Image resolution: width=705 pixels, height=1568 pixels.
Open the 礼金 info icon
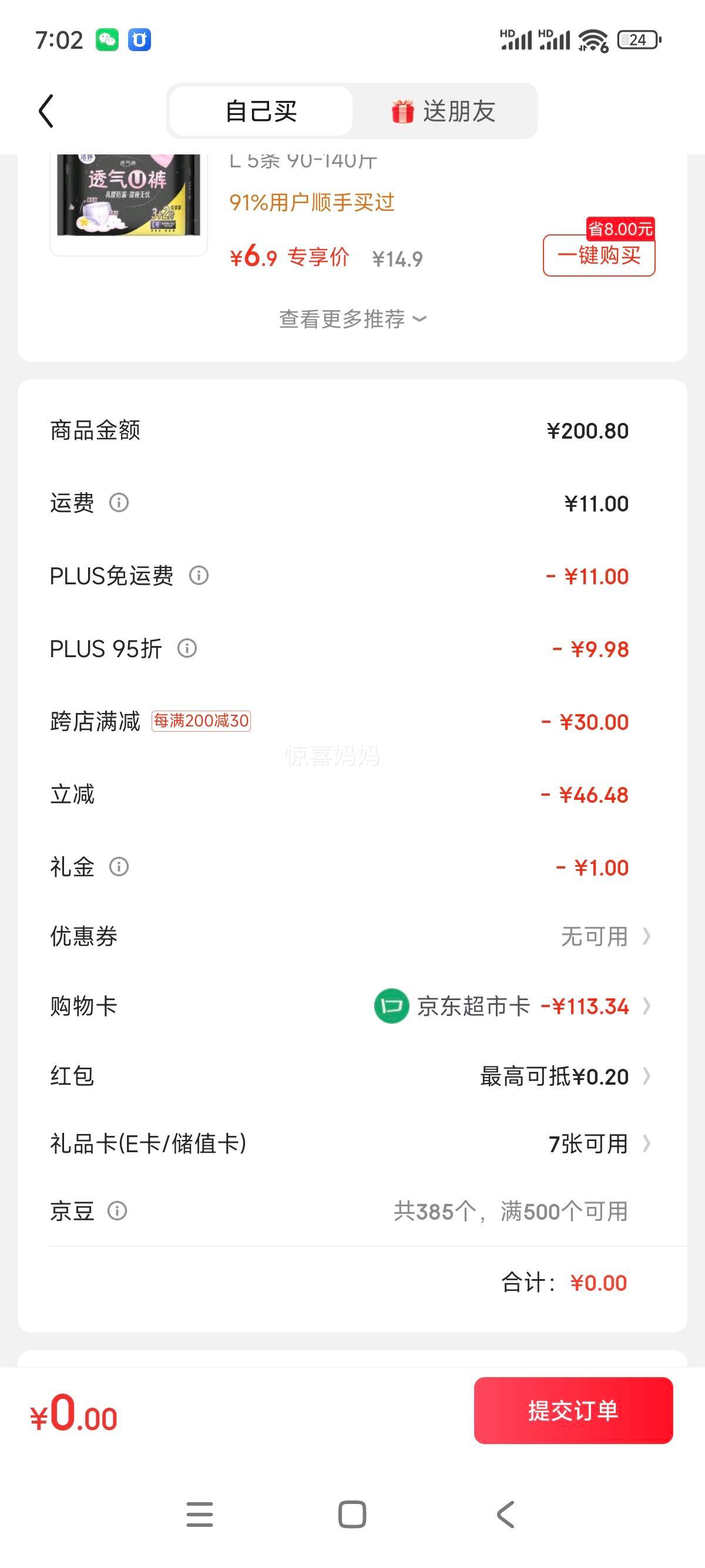pyautogui.click(x=119, y=867)
